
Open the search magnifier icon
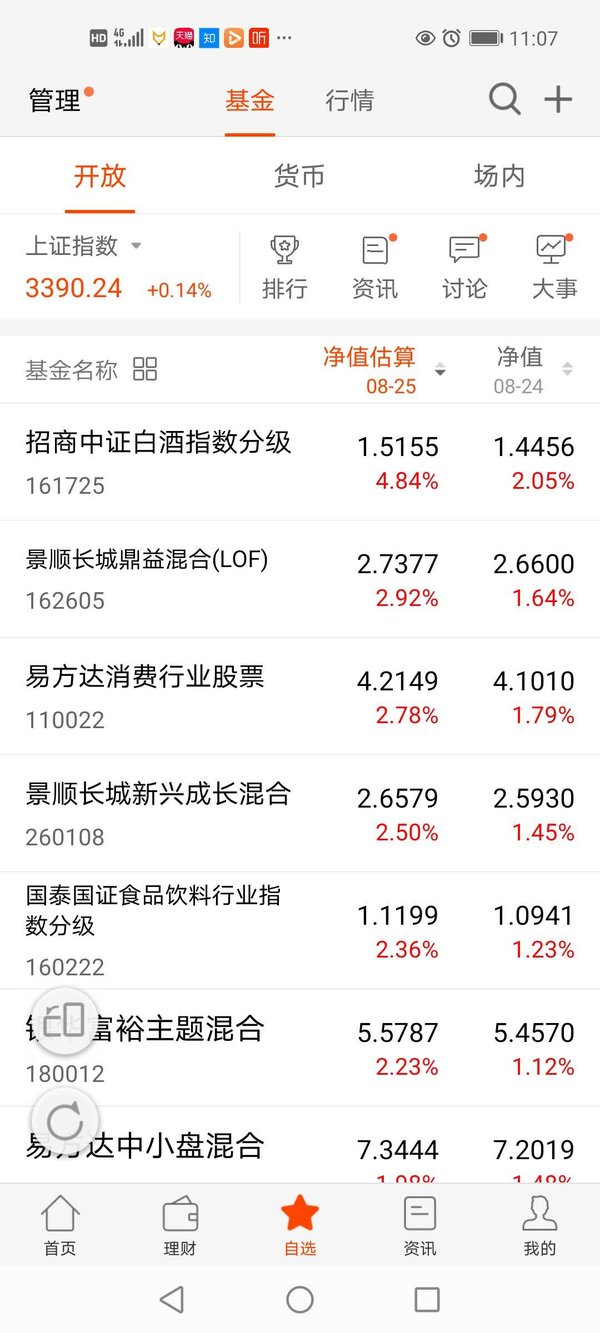pyautogui.click(x=504, y=99)
